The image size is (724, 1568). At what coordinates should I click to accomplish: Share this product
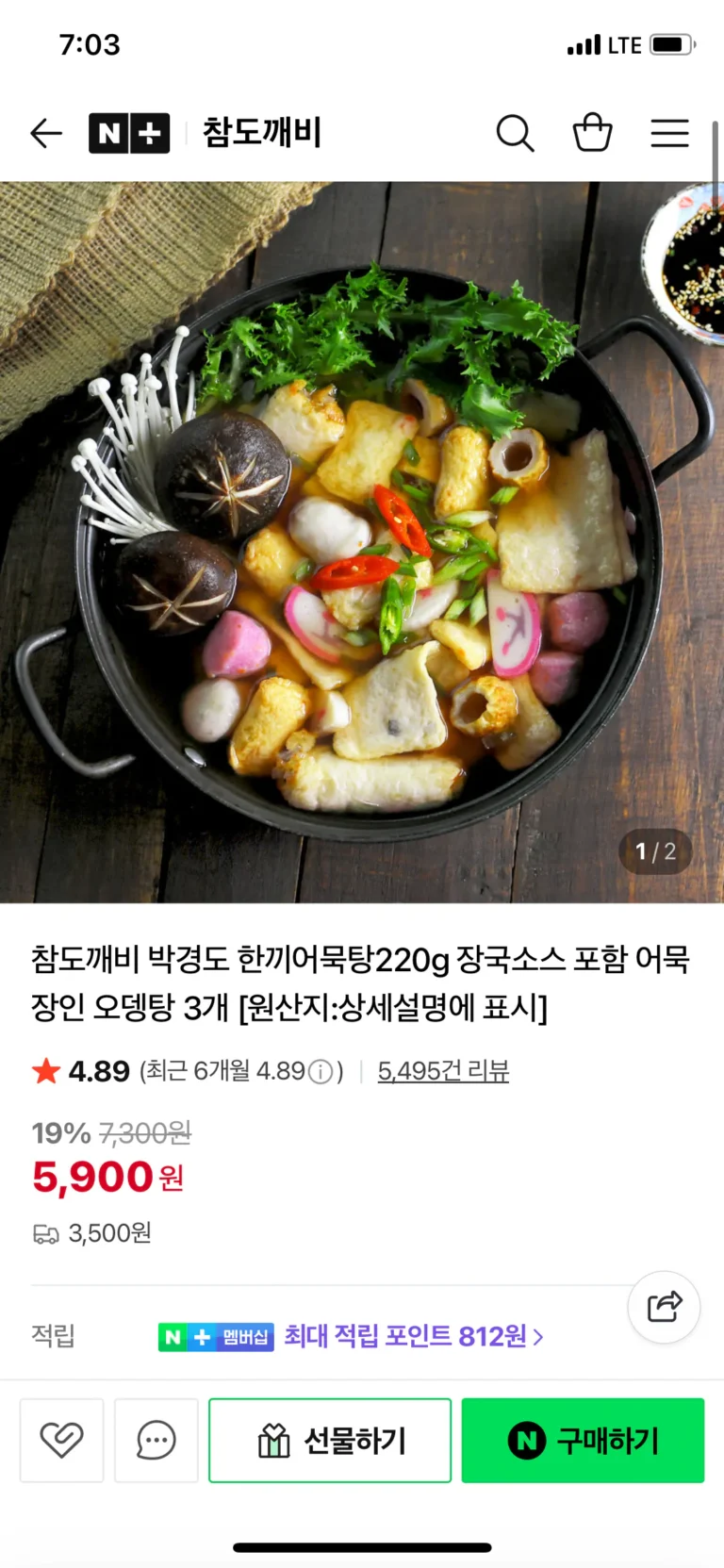[x=664, y=1307]
